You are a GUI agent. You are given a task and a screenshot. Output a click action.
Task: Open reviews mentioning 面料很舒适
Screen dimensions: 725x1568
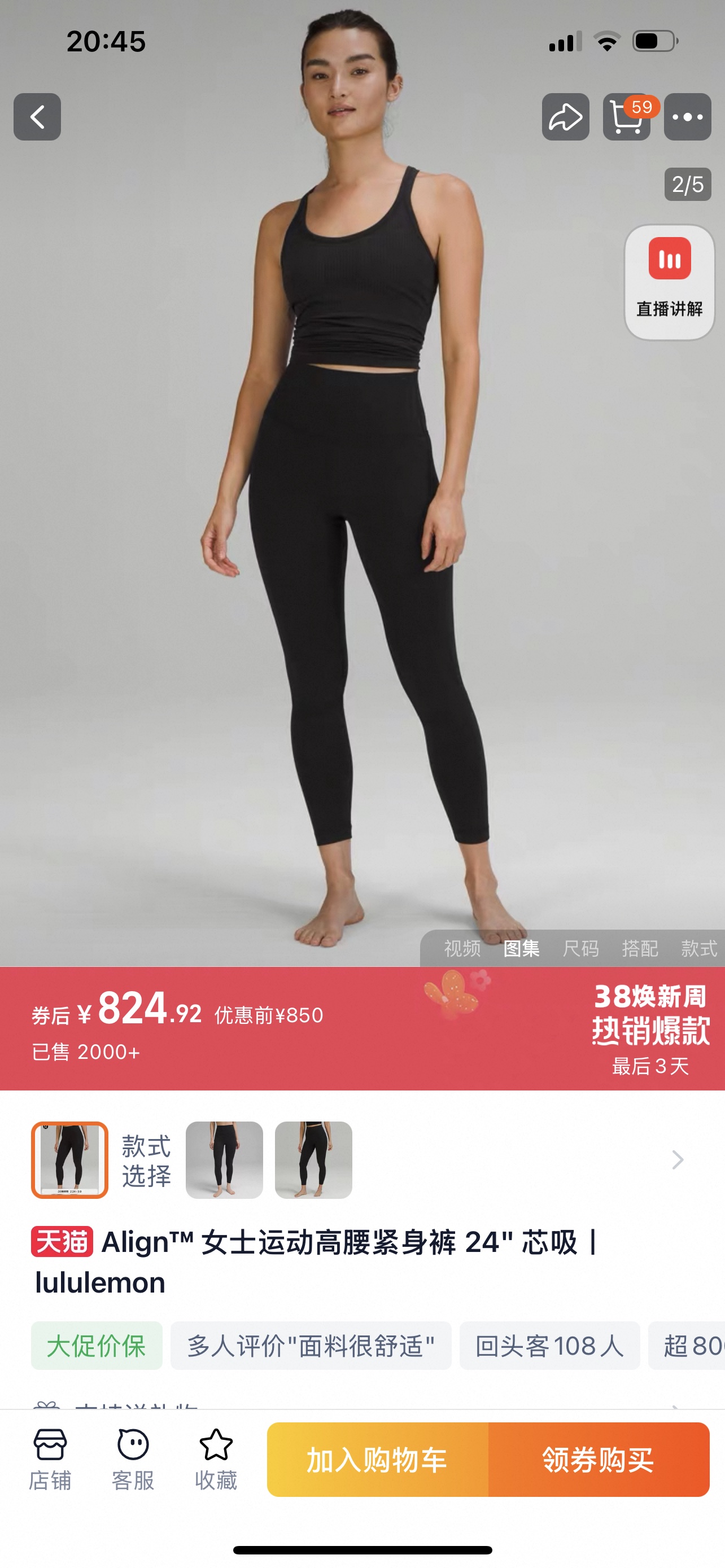311,1346
